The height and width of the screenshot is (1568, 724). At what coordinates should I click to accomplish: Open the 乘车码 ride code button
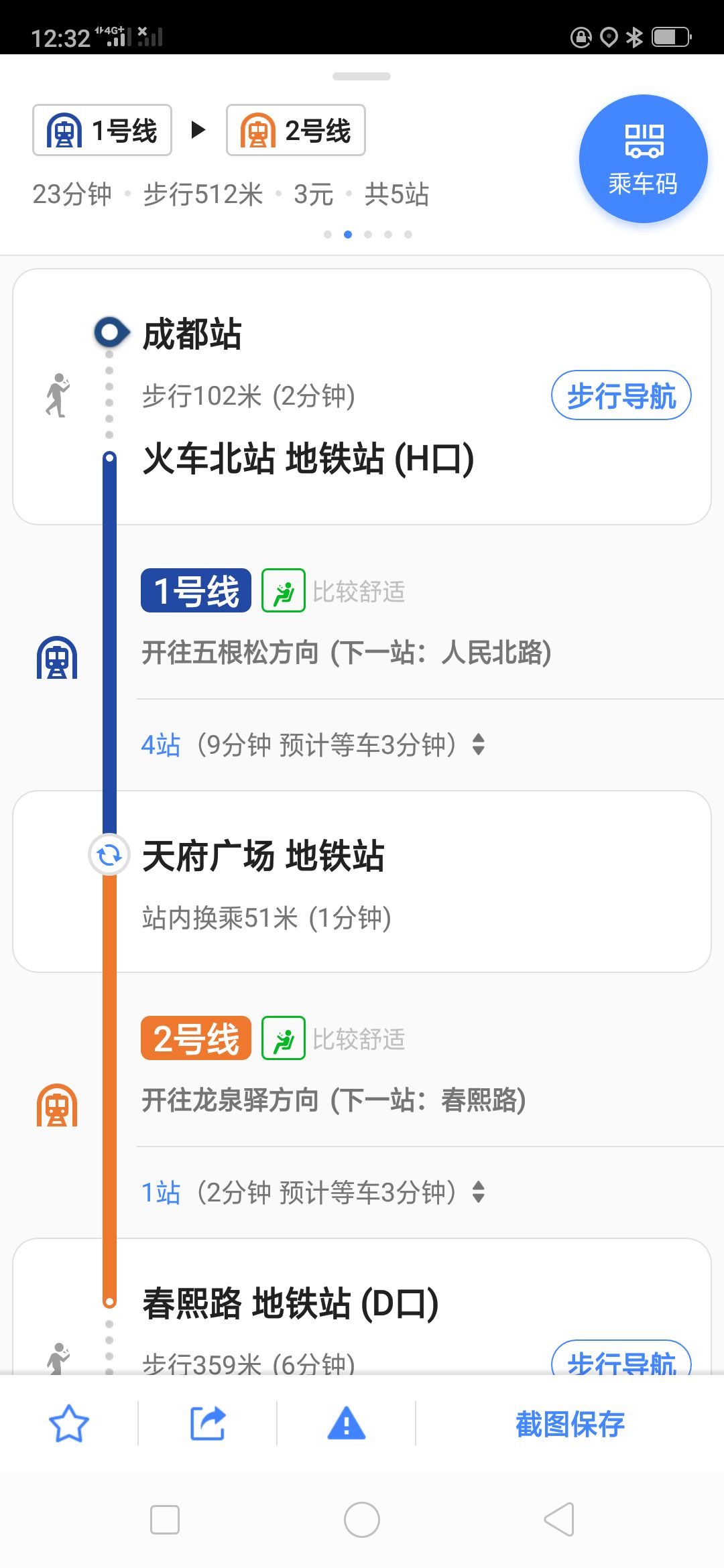(x=643, y=159)
